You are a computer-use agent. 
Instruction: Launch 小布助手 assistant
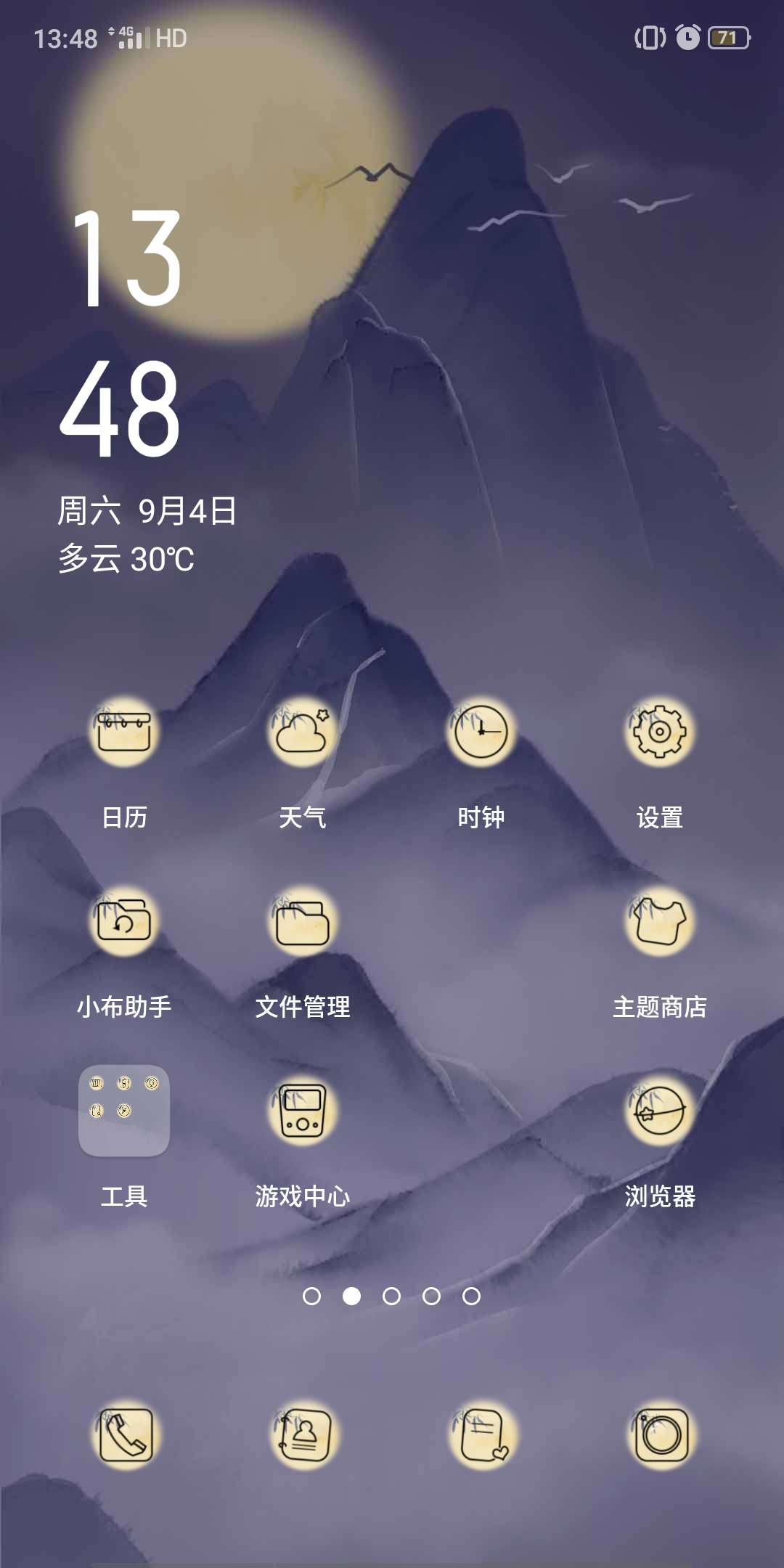tap(124, 921)
